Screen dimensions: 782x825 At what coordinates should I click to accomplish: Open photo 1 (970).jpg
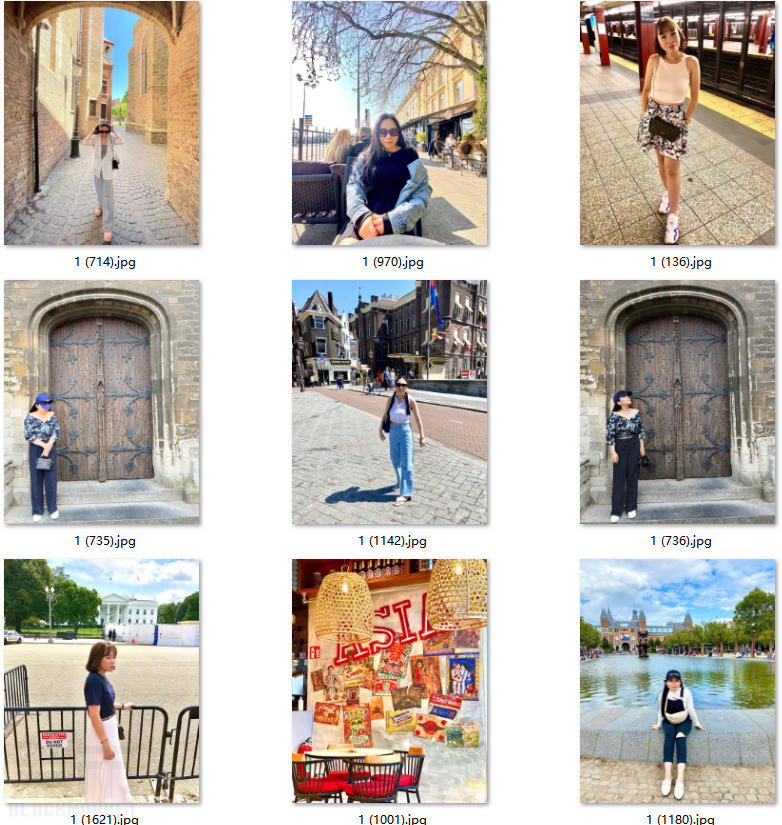tap(389, 123)
